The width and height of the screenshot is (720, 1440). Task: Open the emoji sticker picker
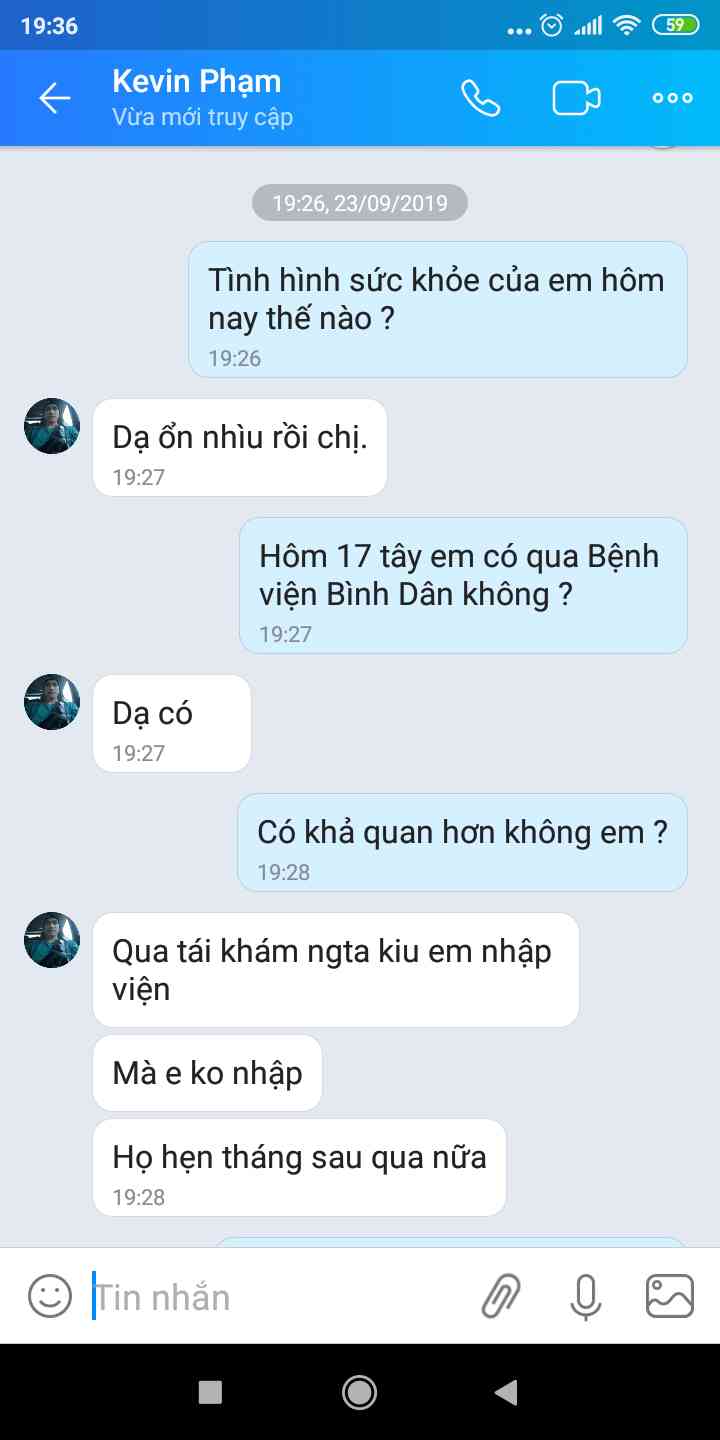point(50,1297)
